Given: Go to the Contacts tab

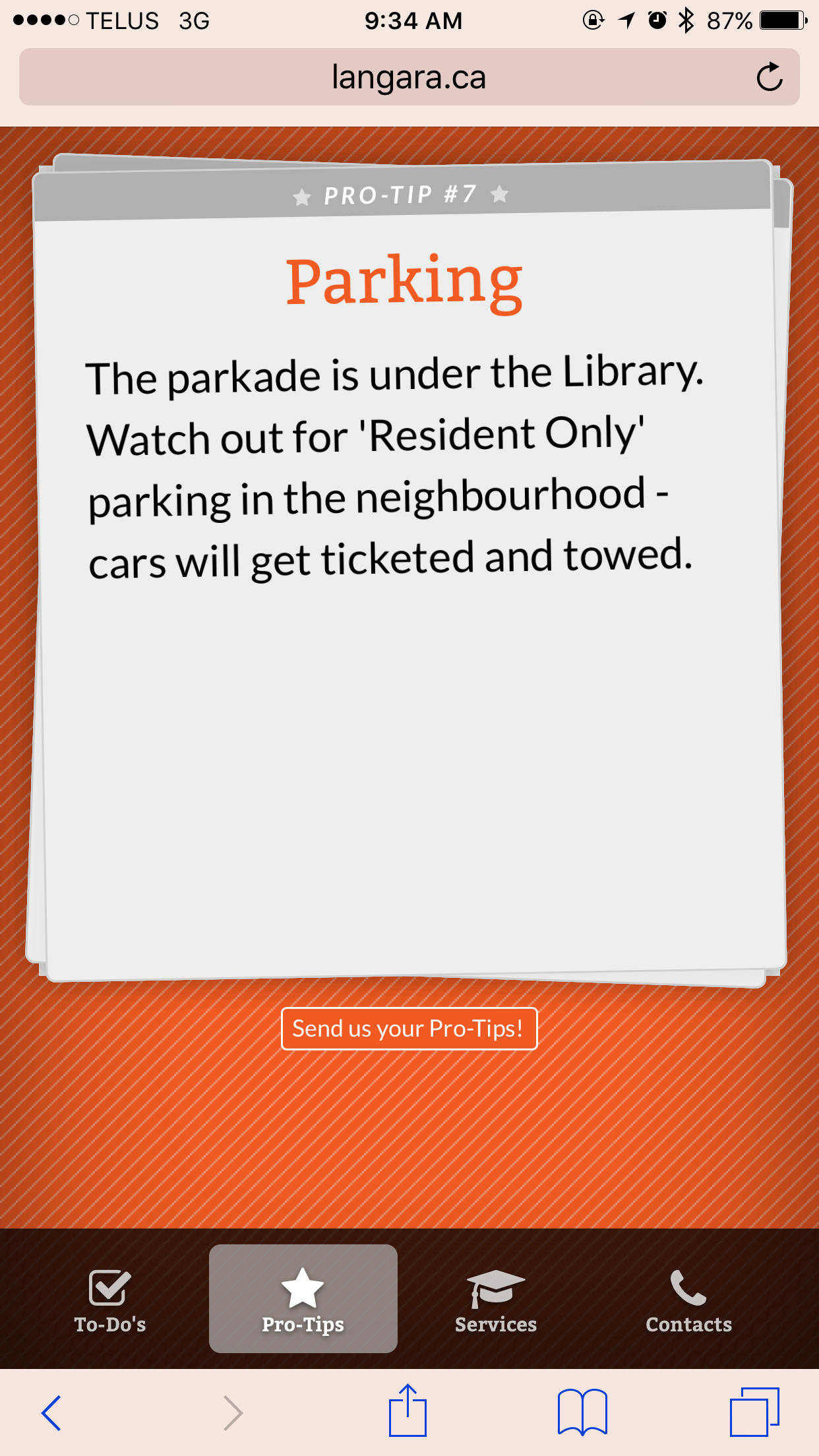Looking at the screenshot, I should [x=688, y=1300].
